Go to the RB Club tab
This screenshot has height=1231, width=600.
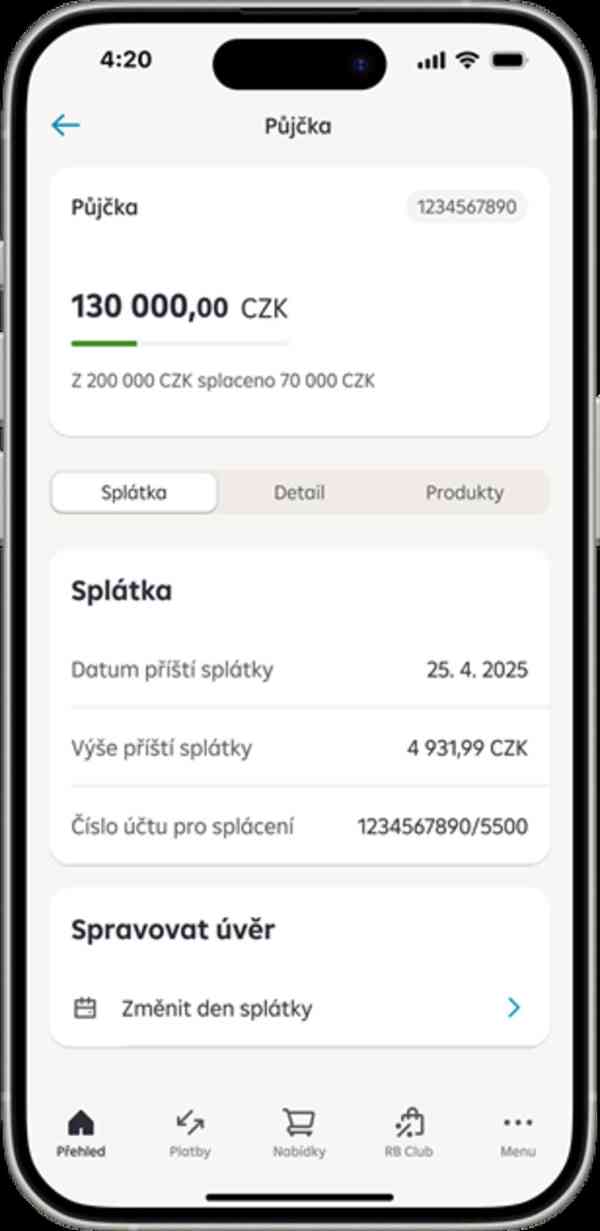409,1133
